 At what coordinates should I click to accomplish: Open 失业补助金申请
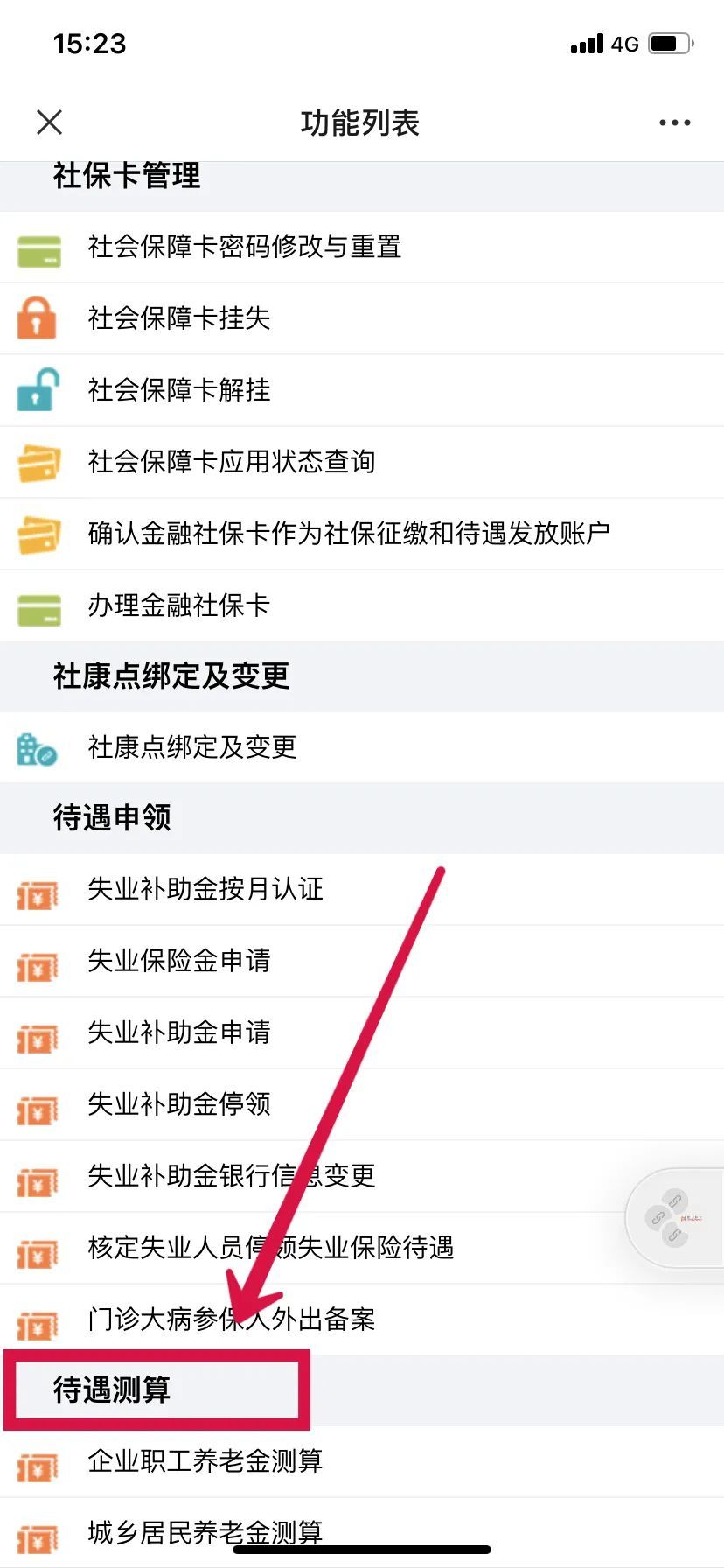362,1033
